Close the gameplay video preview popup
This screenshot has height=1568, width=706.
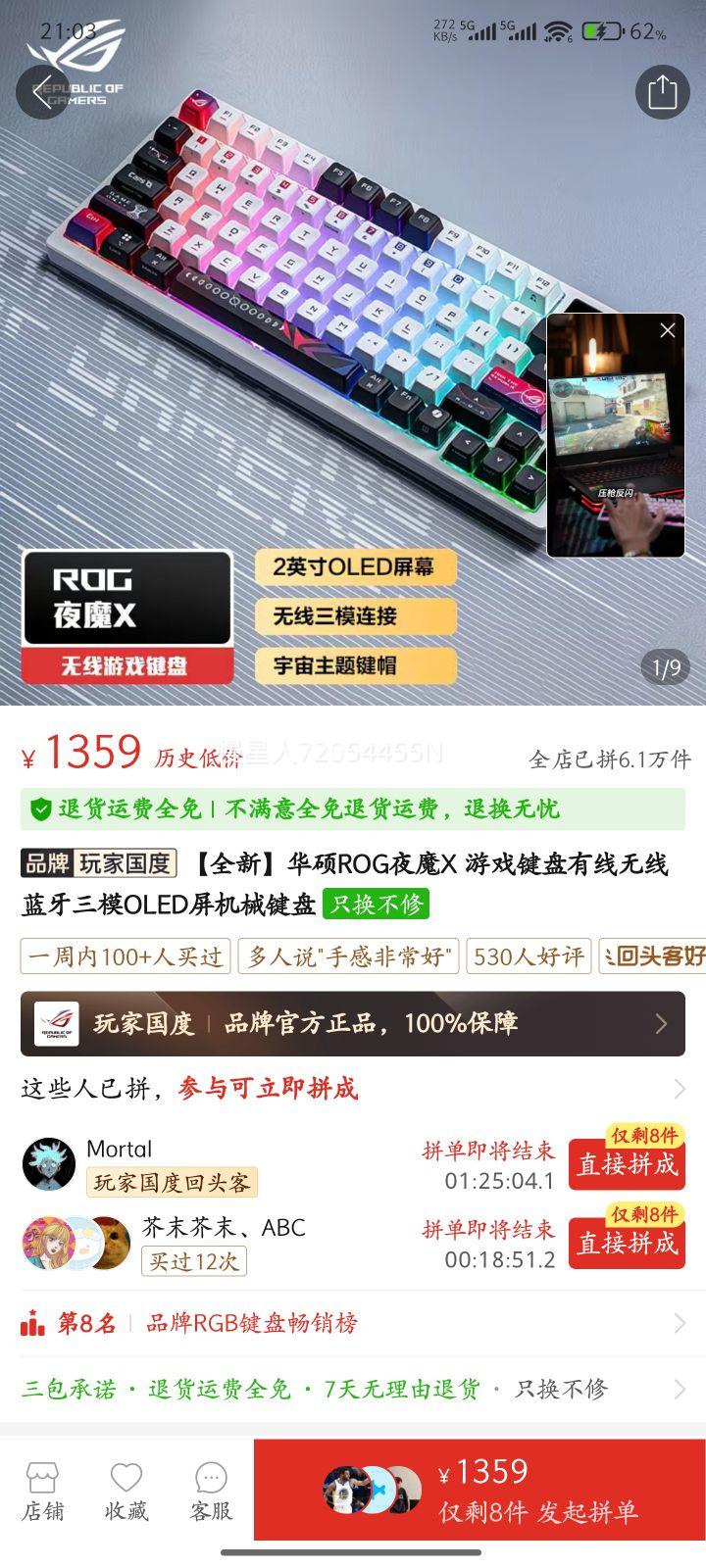point(668,330)
